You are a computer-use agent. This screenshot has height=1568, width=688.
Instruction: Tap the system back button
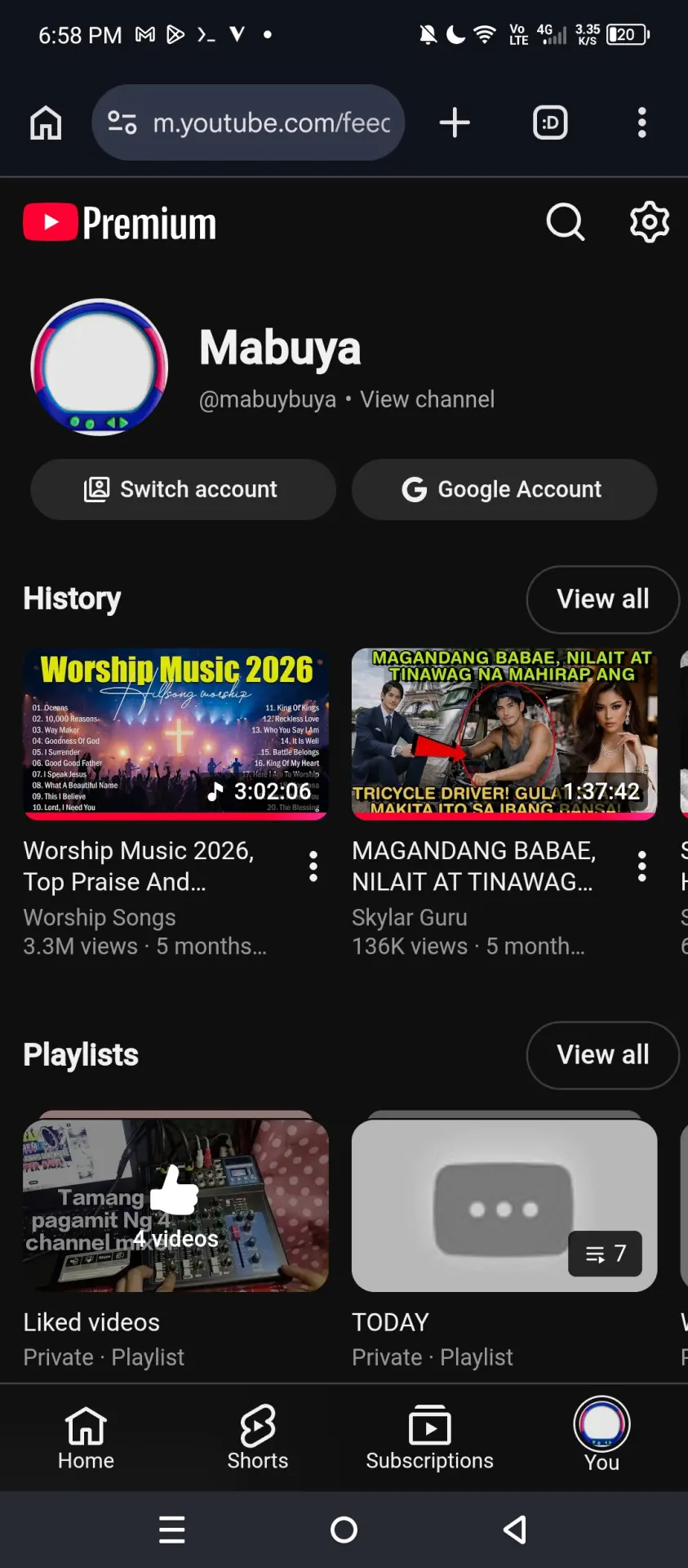[515, 1530]
